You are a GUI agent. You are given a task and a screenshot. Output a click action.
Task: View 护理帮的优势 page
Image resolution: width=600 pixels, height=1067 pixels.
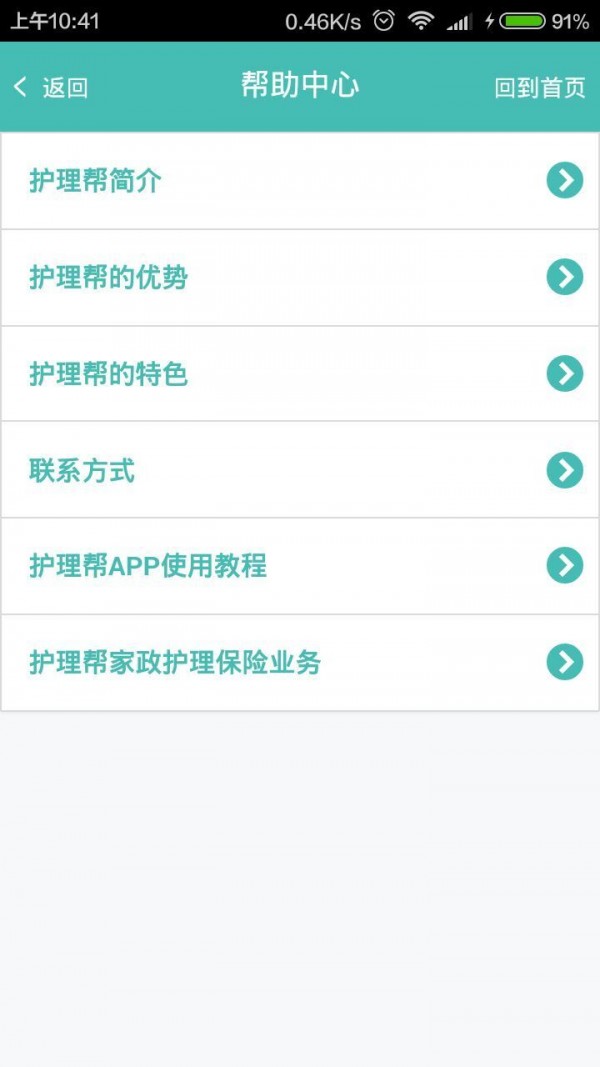(300, 278)
